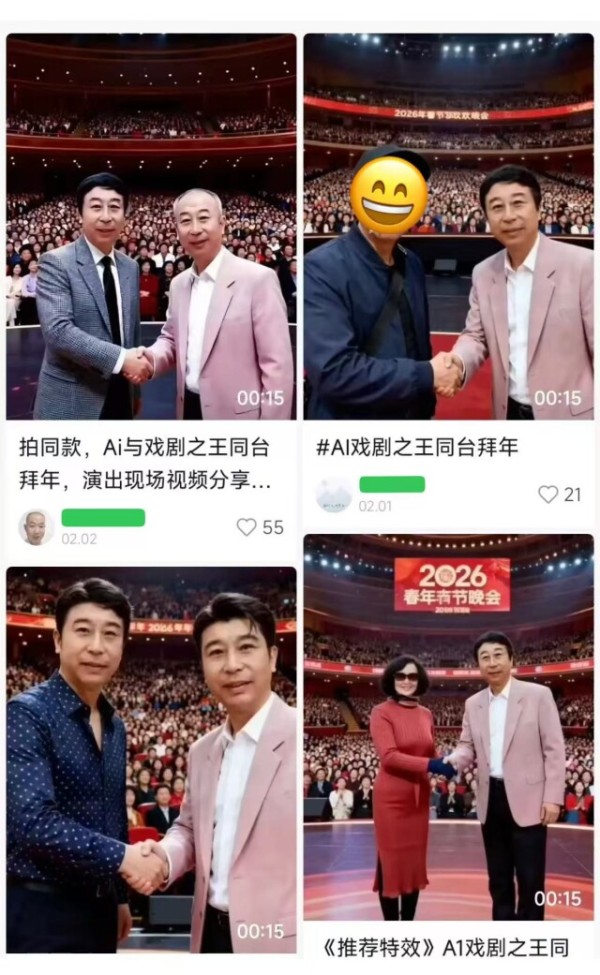Open the video titled 拍同款，Ai与戏剧之王同台拜年
The image size is (600, 975).
[151, 227]
